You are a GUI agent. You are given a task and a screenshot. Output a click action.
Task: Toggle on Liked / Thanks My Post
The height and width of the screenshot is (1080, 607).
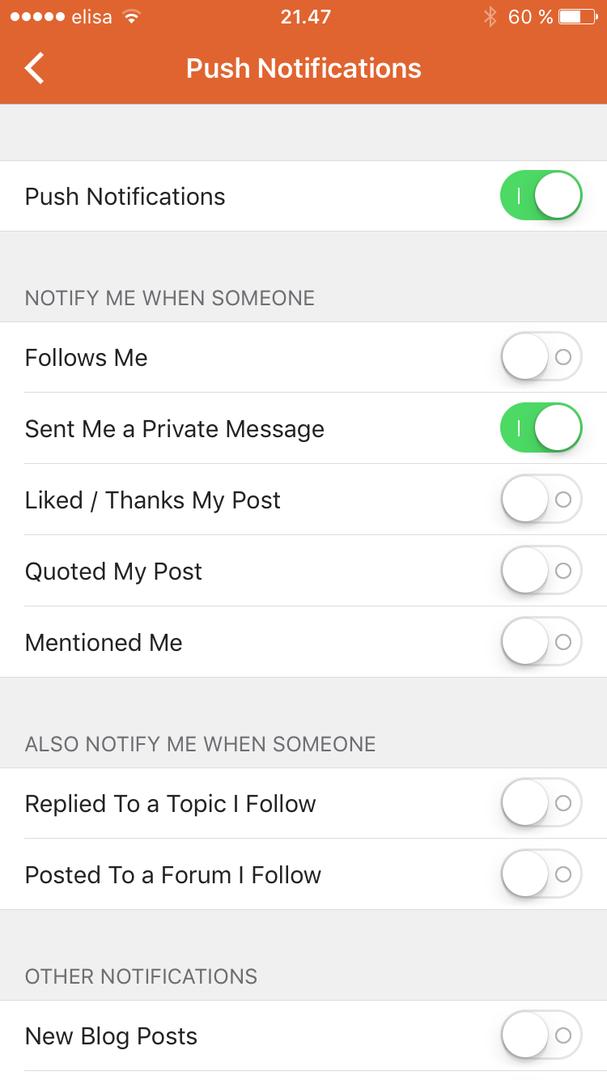point(540,499)
